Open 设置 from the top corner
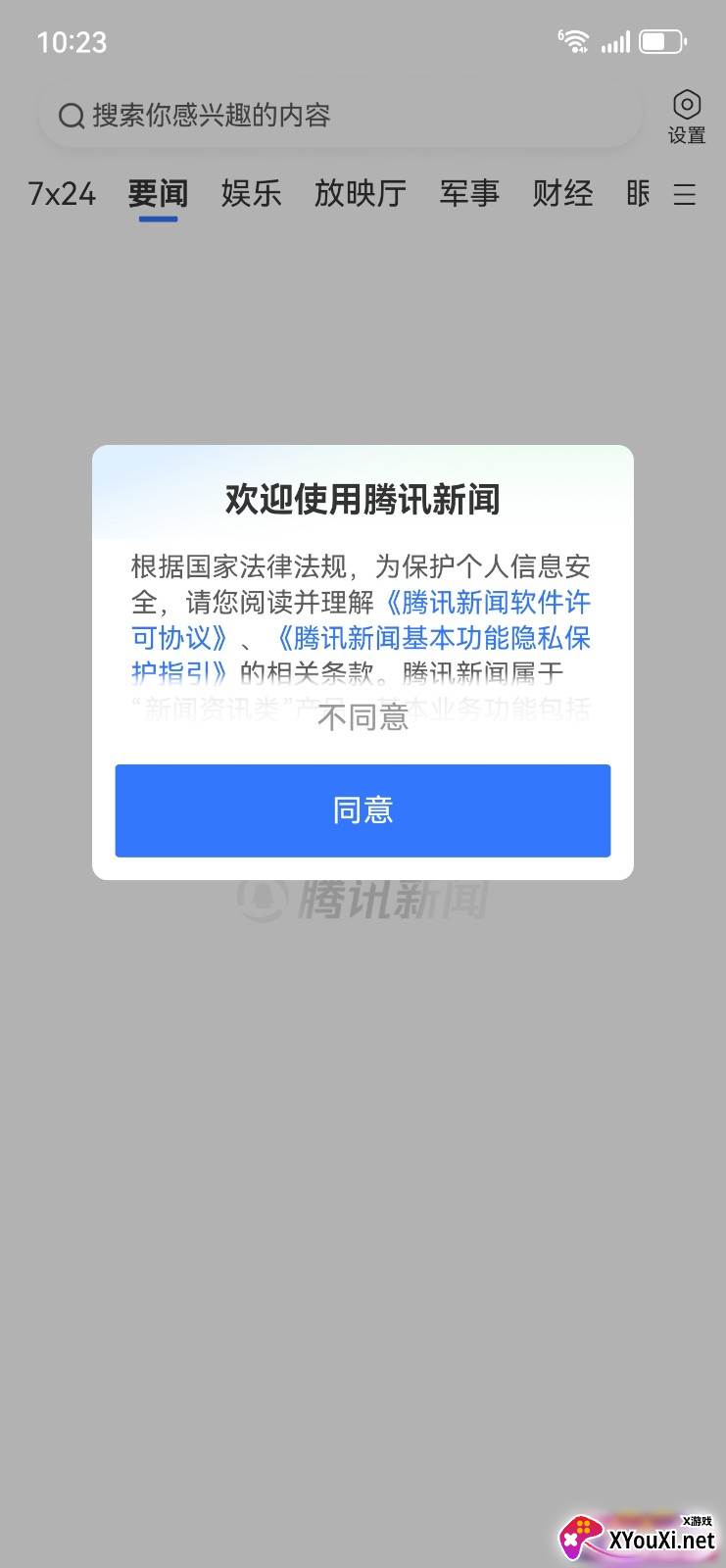726x1568 pixels. point(686,117)
